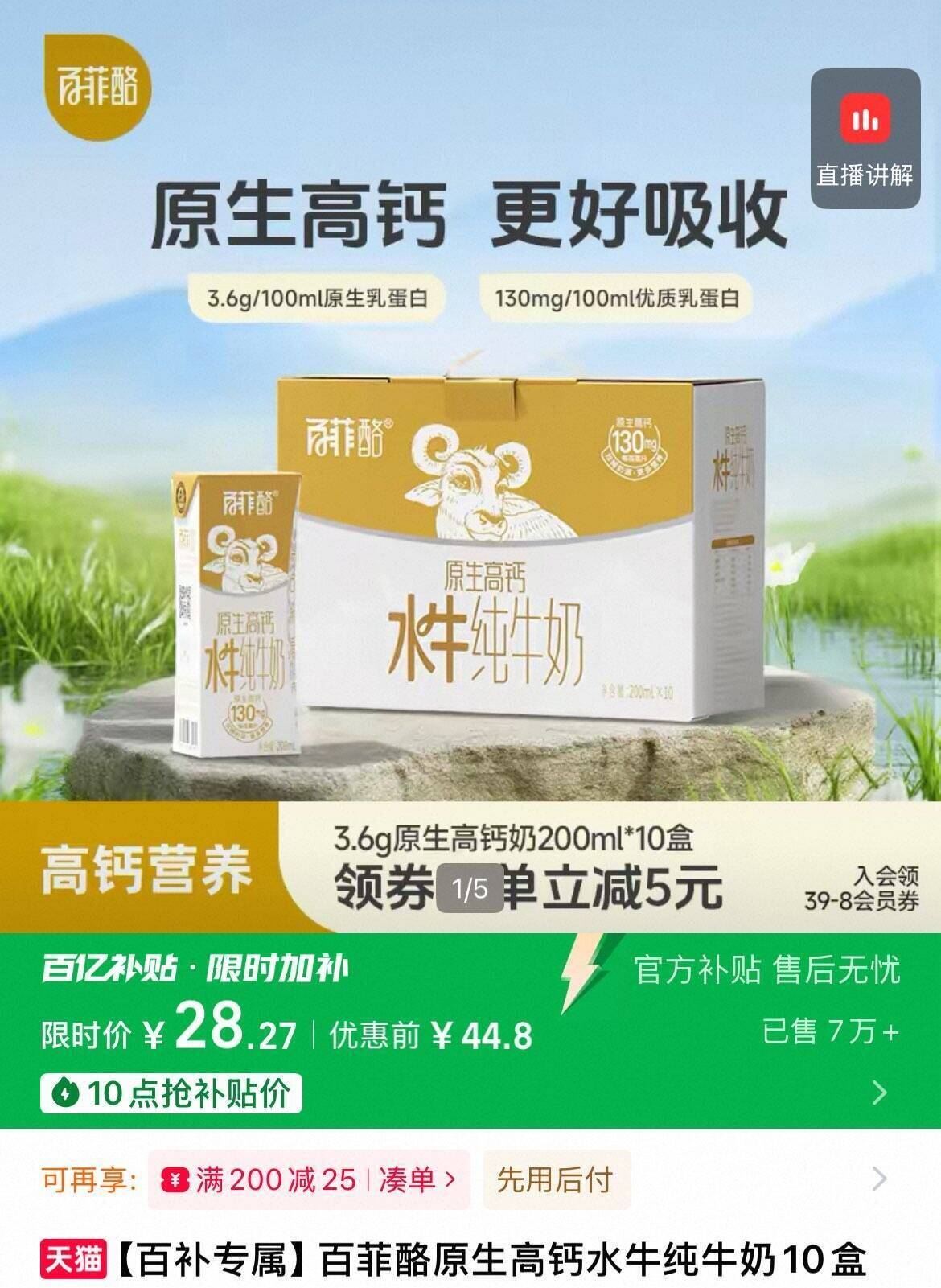Expand the 百亿补贴 price details chevron

[x=880, y=1093]
